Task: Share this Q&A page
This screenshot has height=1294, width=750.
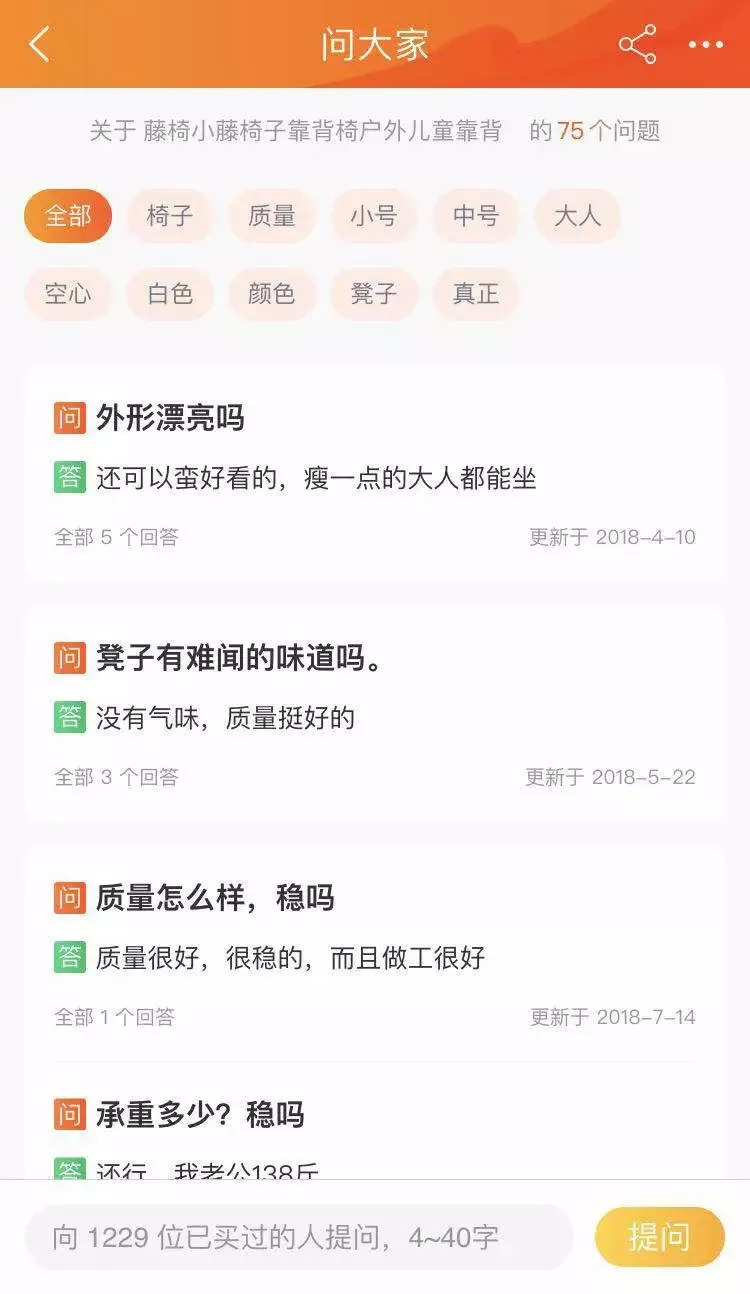Action: tap(637, 45)
